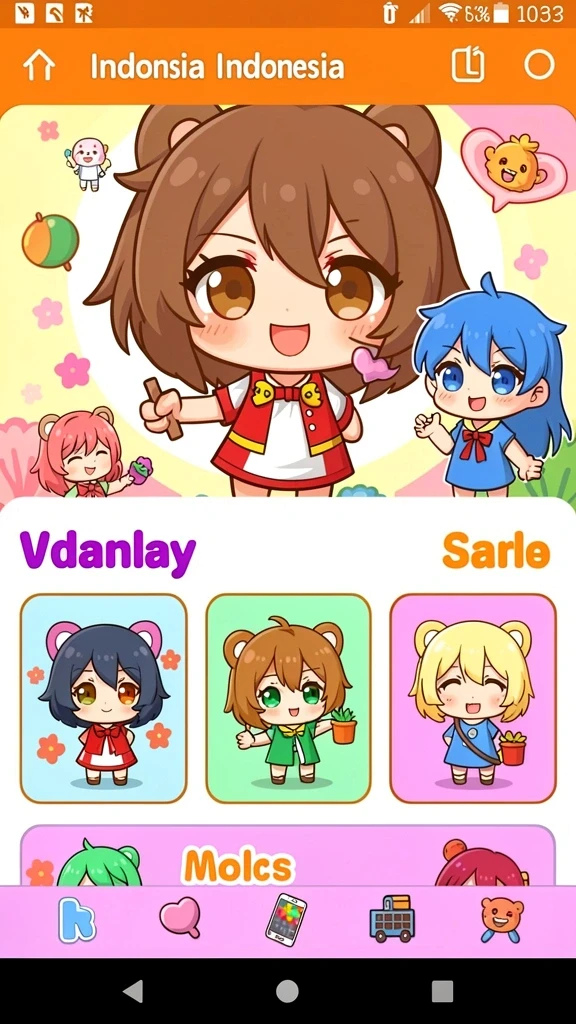The width and height of the screenshot is (576, 1024).
Task: Select the dark-haired character card with pink ears
Action: pyautogui.click(x=103, y=698)
